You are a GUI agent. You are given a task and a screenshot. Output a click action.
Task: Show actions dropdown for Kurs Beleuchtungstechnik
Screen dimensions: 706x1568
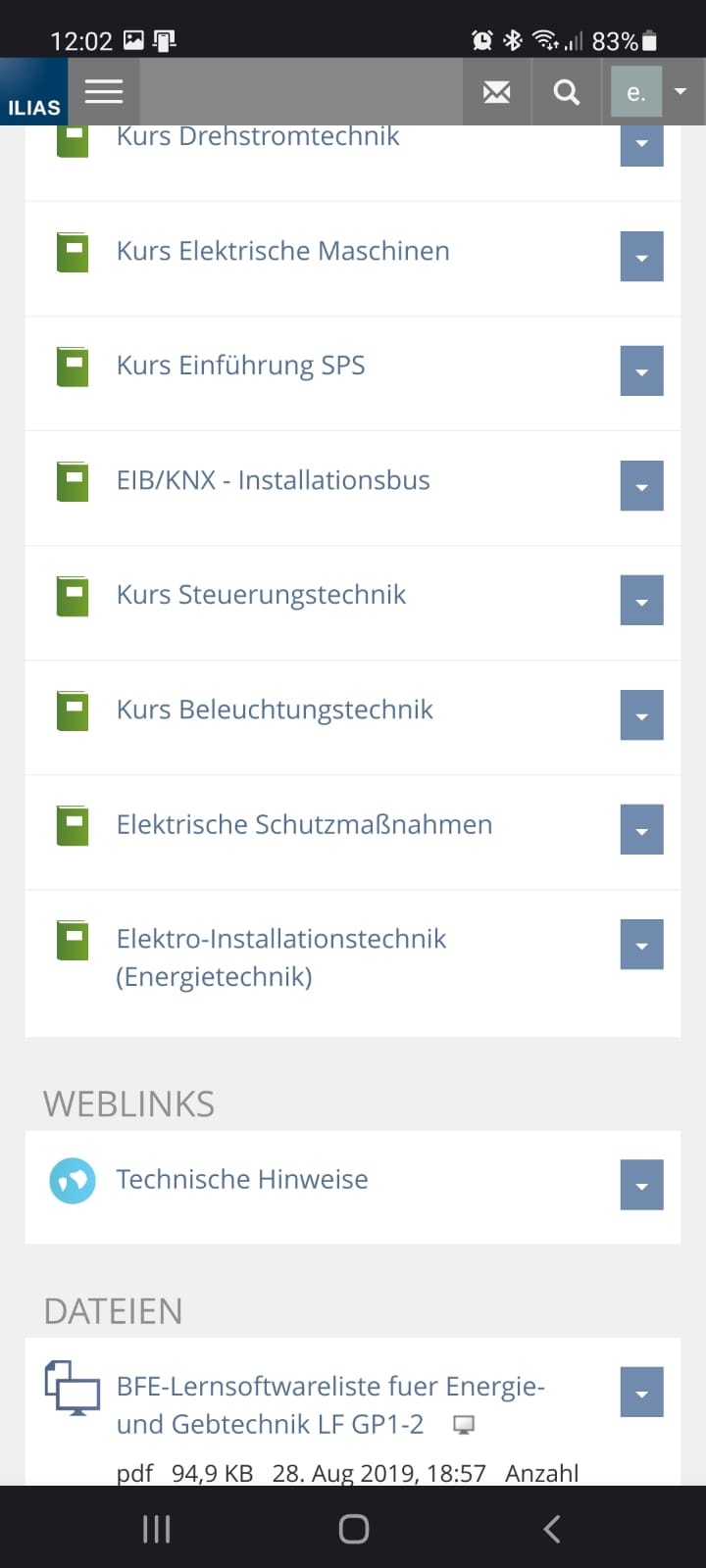click(x=641, y=715)
